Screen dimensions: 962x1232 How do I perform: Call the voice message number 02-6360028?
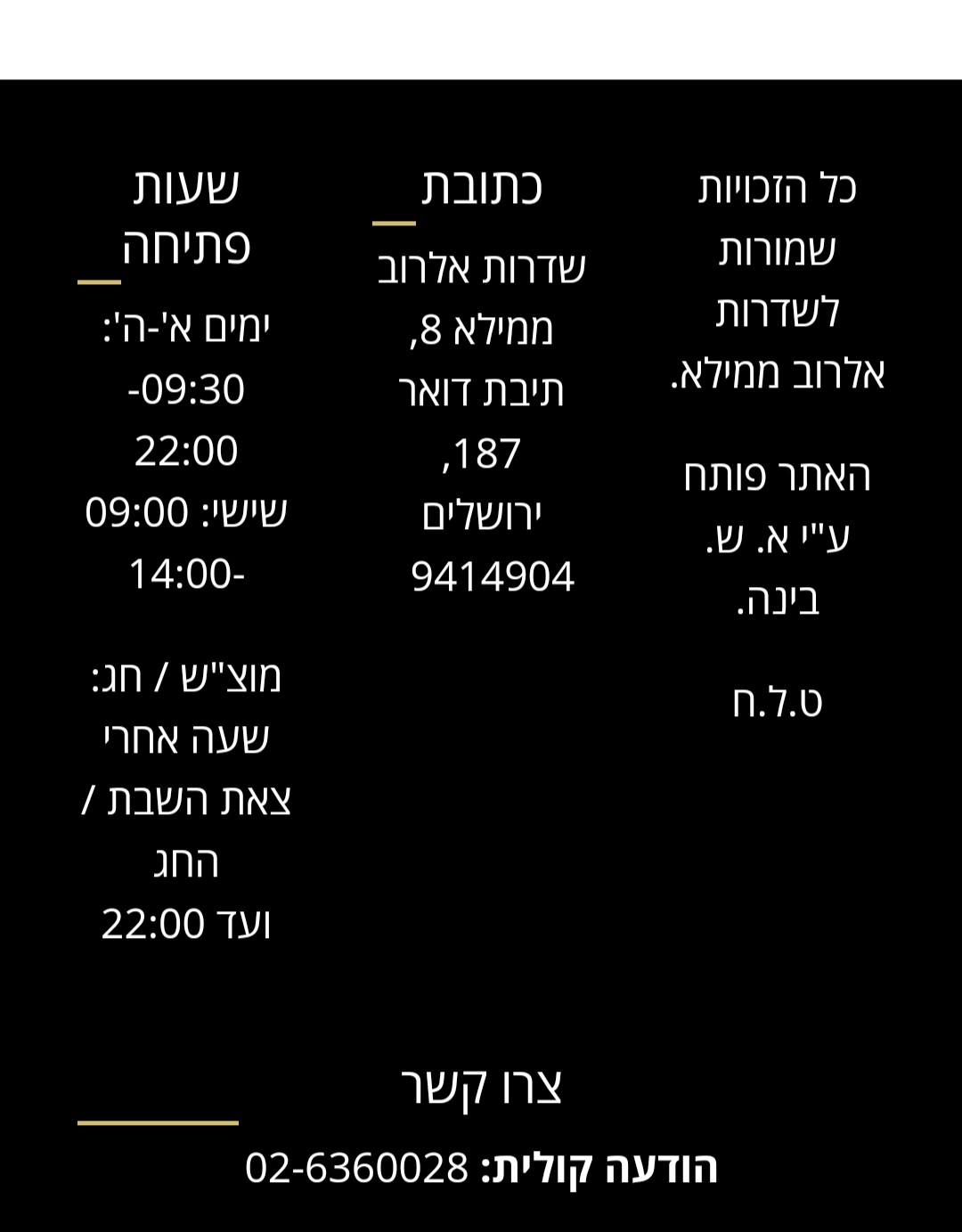tap(356, 1168)
